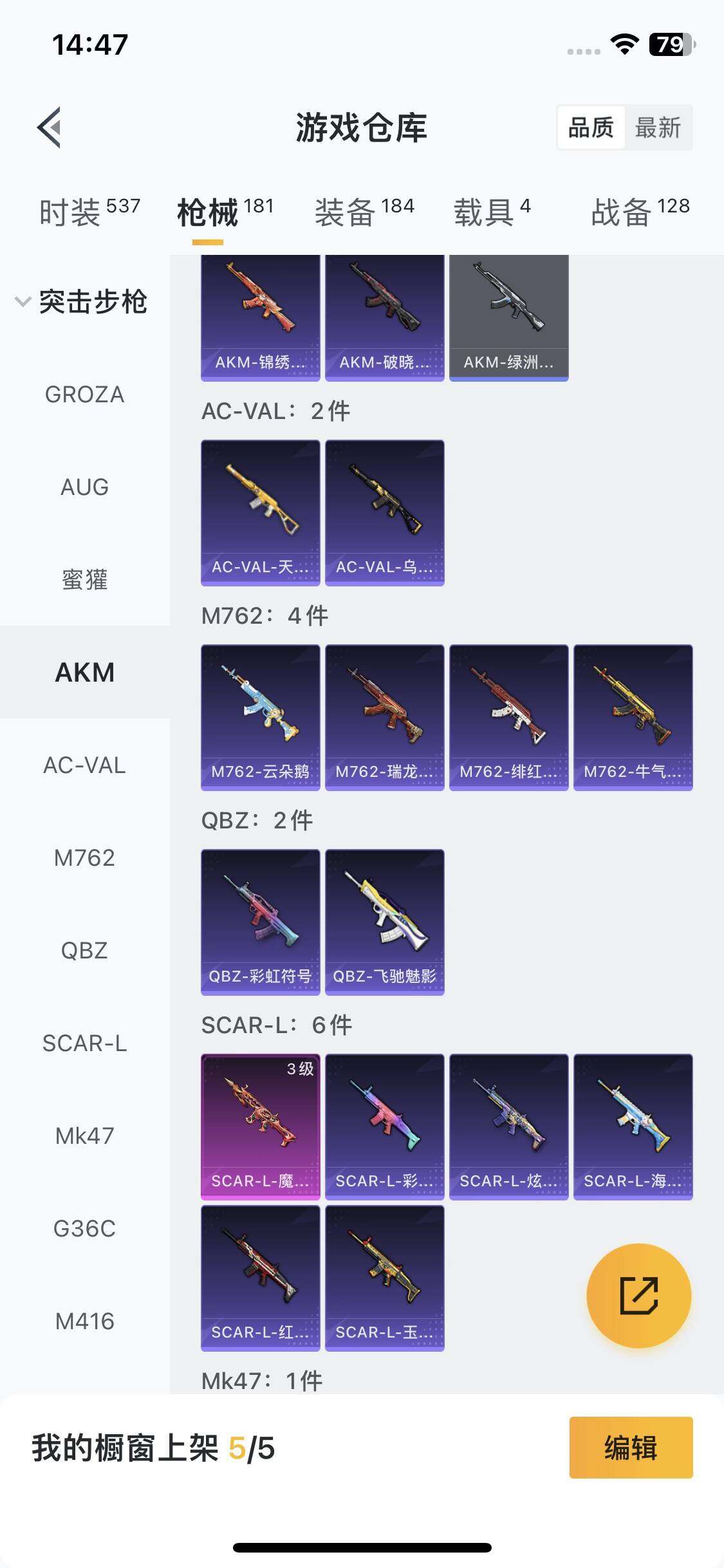The height and width of the screenshot is (1568, 724).
Task: Sort the warehouse by 品质
Action: click(591, 127)
